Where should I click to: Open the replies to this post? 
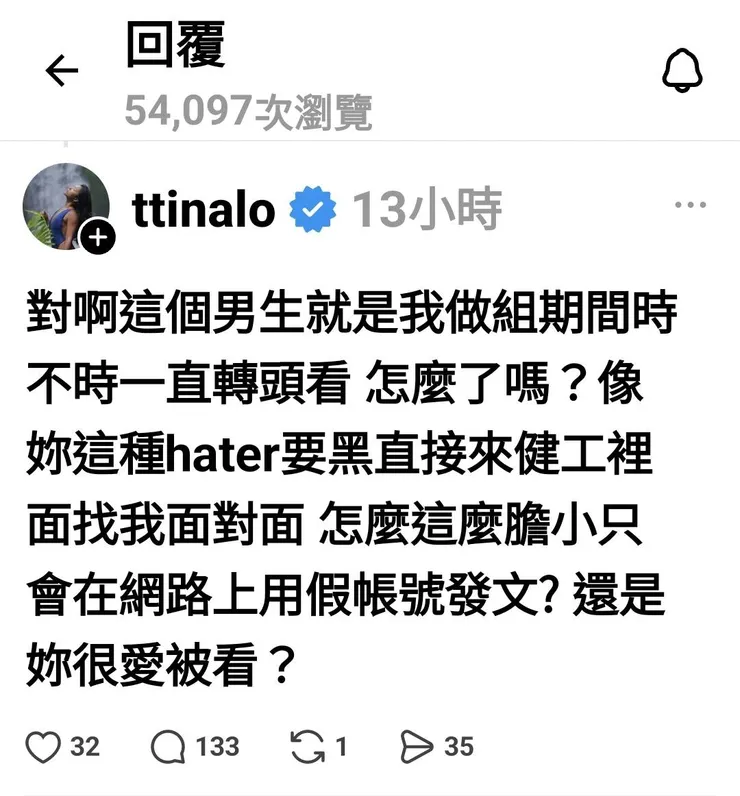point(169,746)
